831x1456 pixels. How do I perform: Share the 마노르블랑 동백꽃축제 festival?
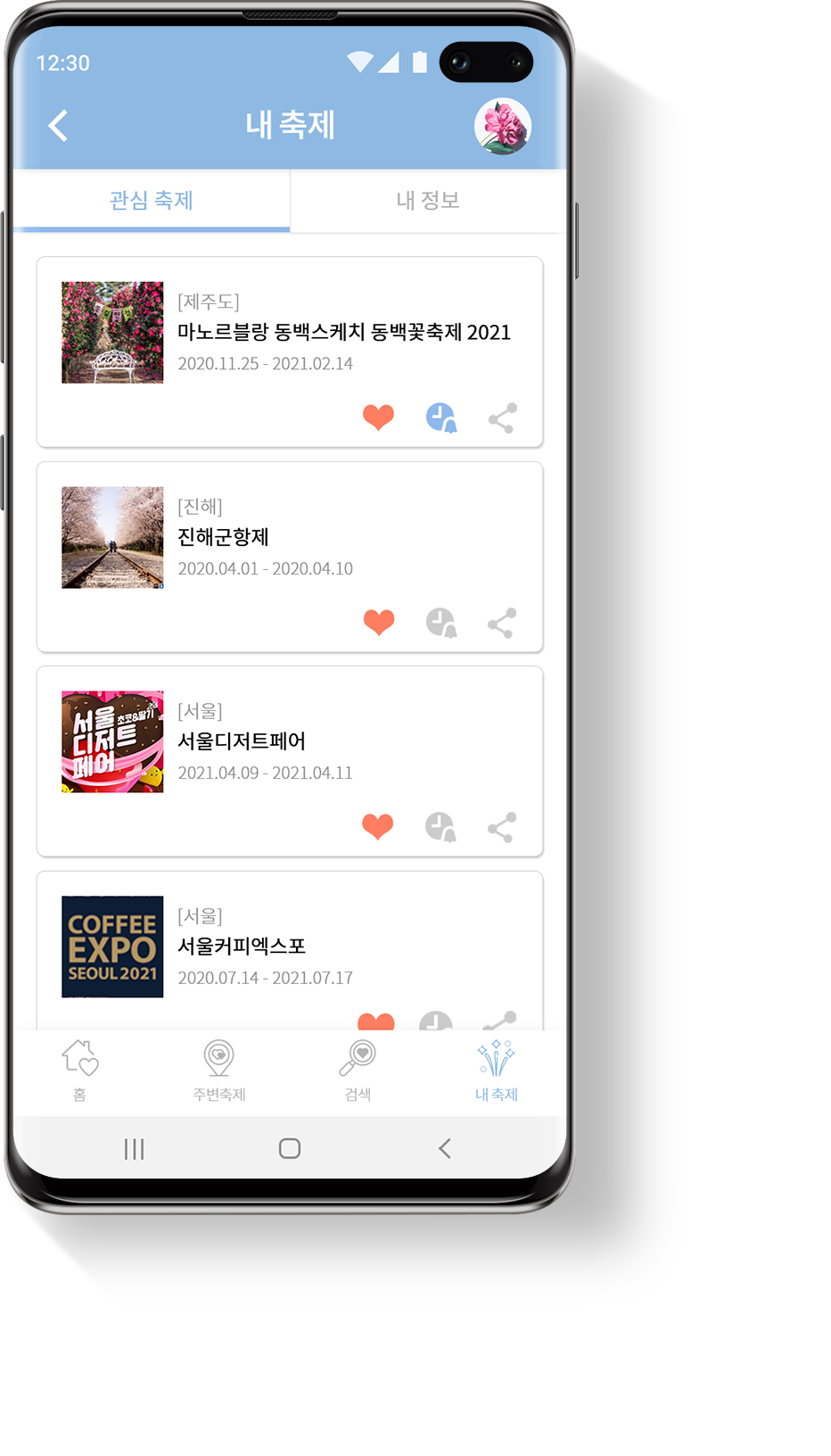tap(502, 418)
